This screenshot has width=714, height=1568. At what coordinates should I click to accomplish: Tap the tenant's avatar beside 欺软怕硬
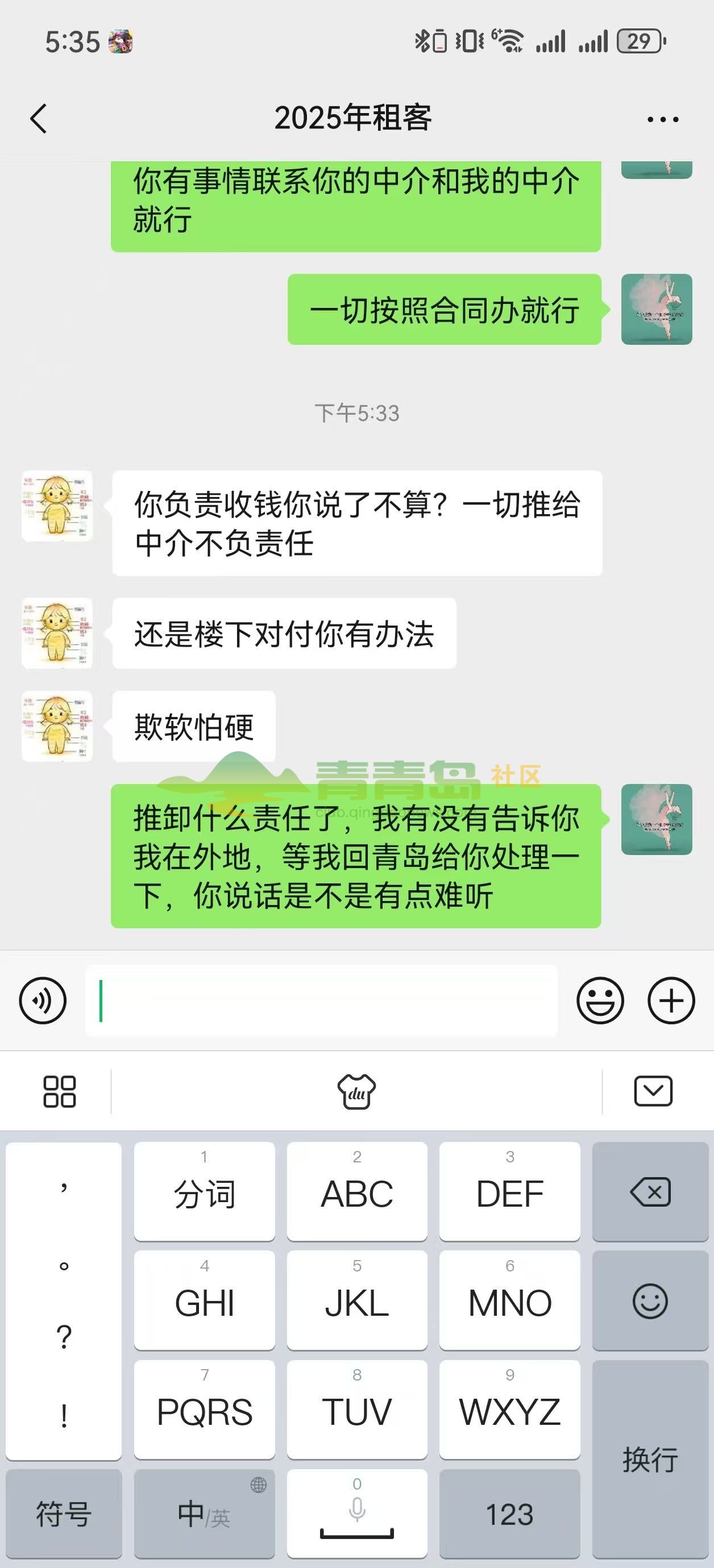tap(57, 726)
